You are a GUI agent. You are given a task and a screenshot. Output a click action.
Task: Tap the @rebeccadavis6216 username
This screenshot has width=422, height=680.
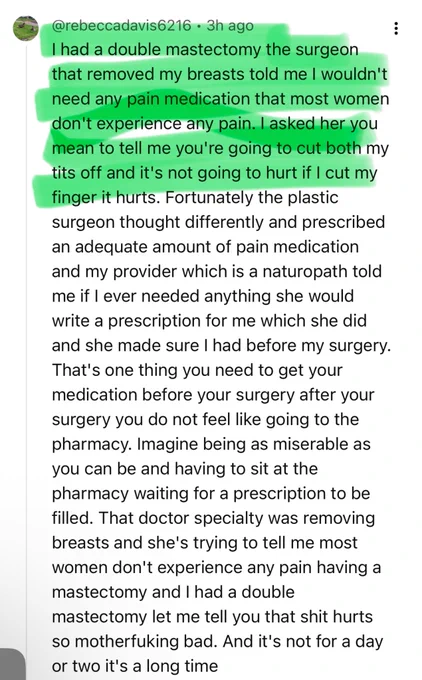tap(121, 26)
